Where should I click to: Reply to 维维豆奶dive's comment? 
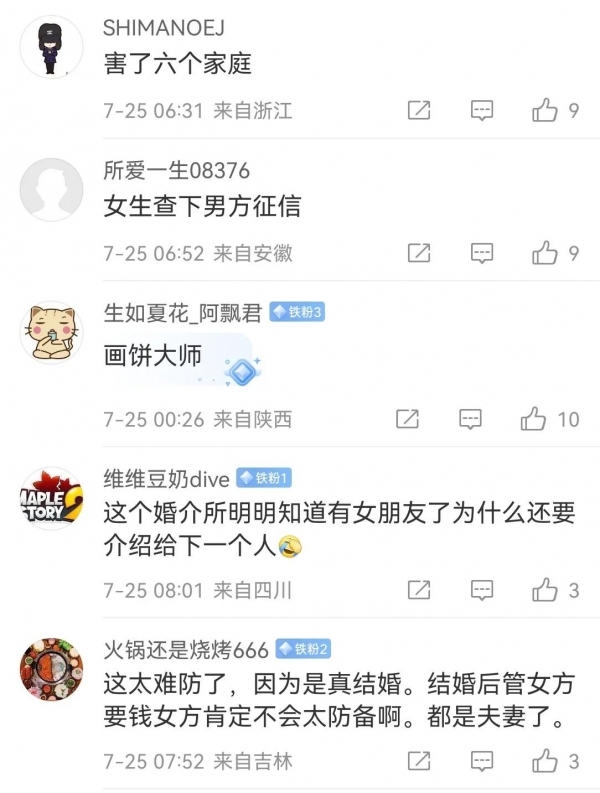click(482, 589)
